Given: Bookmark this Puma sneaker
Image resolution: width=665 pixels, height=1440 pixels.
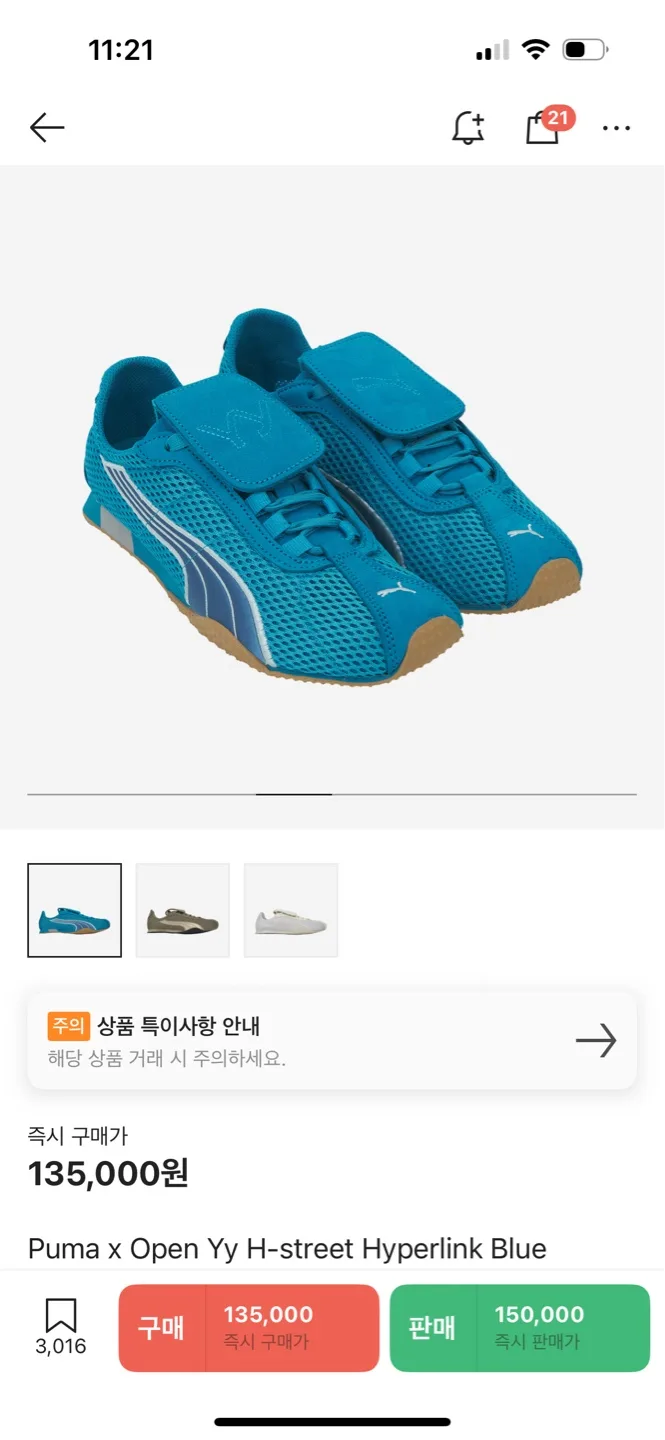Looking at the screenshot, I should [x=61, y=1326].
